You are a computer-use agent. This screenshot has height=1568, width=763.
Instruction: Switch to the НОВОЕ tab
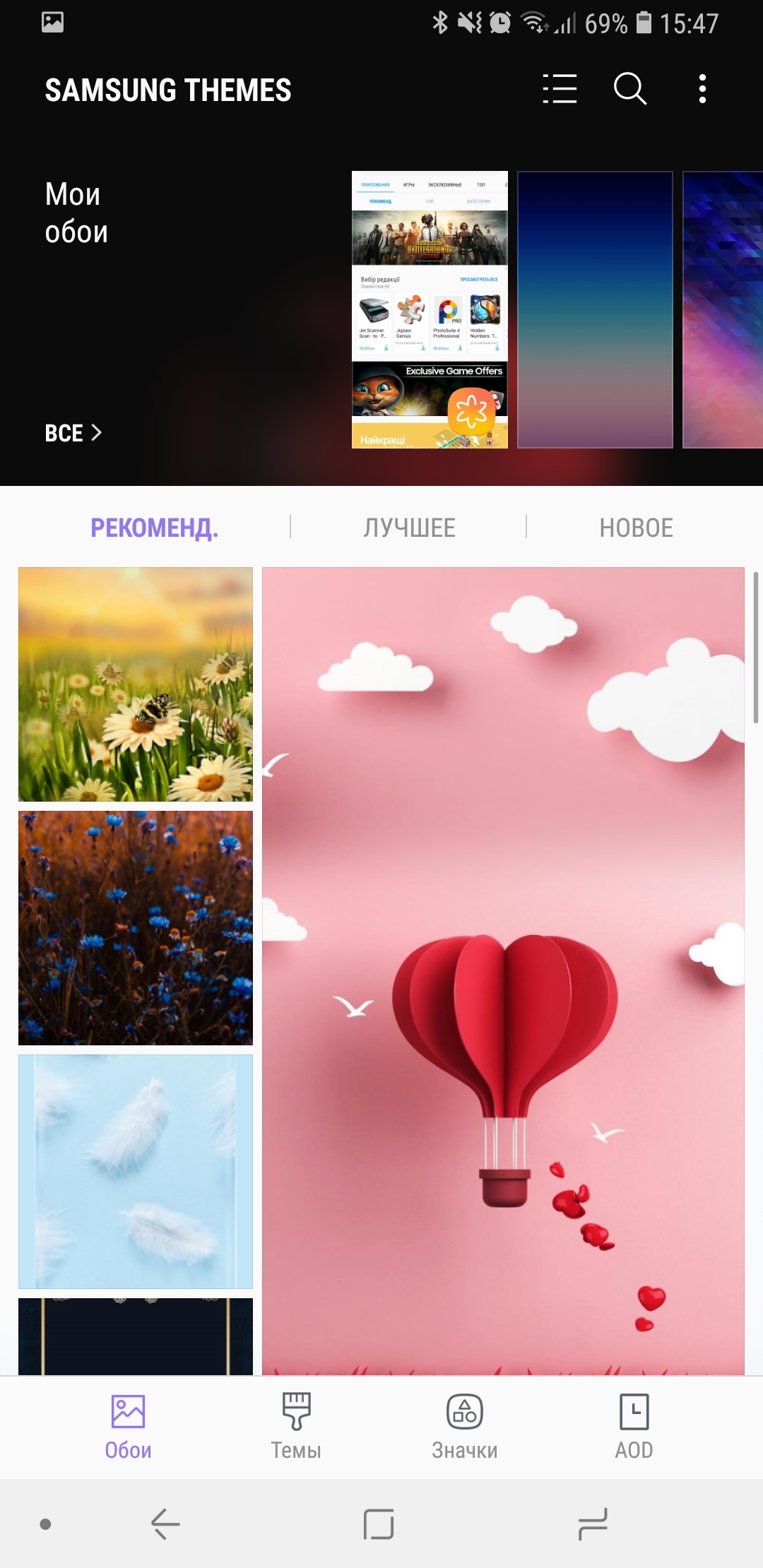pos(636,528)
